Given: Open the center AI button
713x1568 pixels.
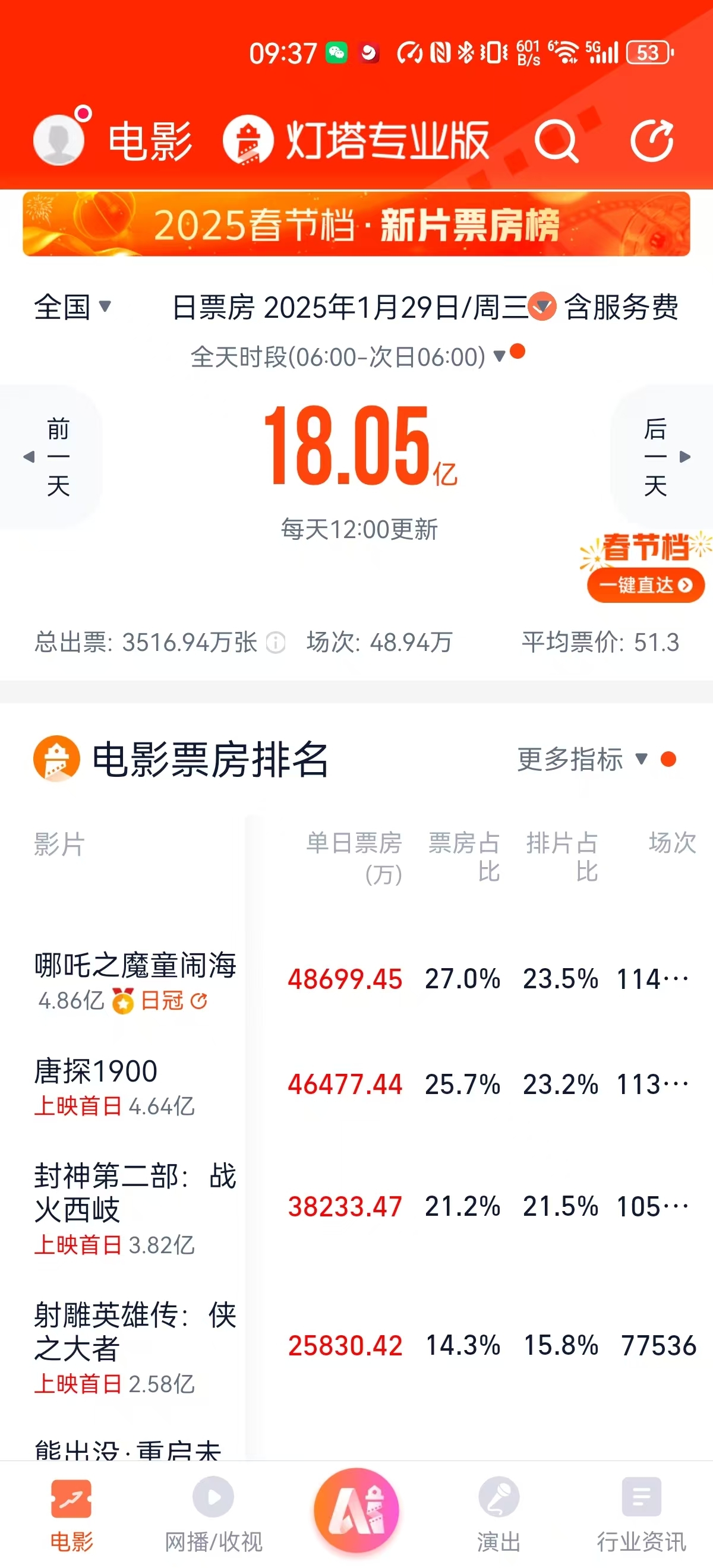Looking at the screenshot, I should coord(356,1510).
